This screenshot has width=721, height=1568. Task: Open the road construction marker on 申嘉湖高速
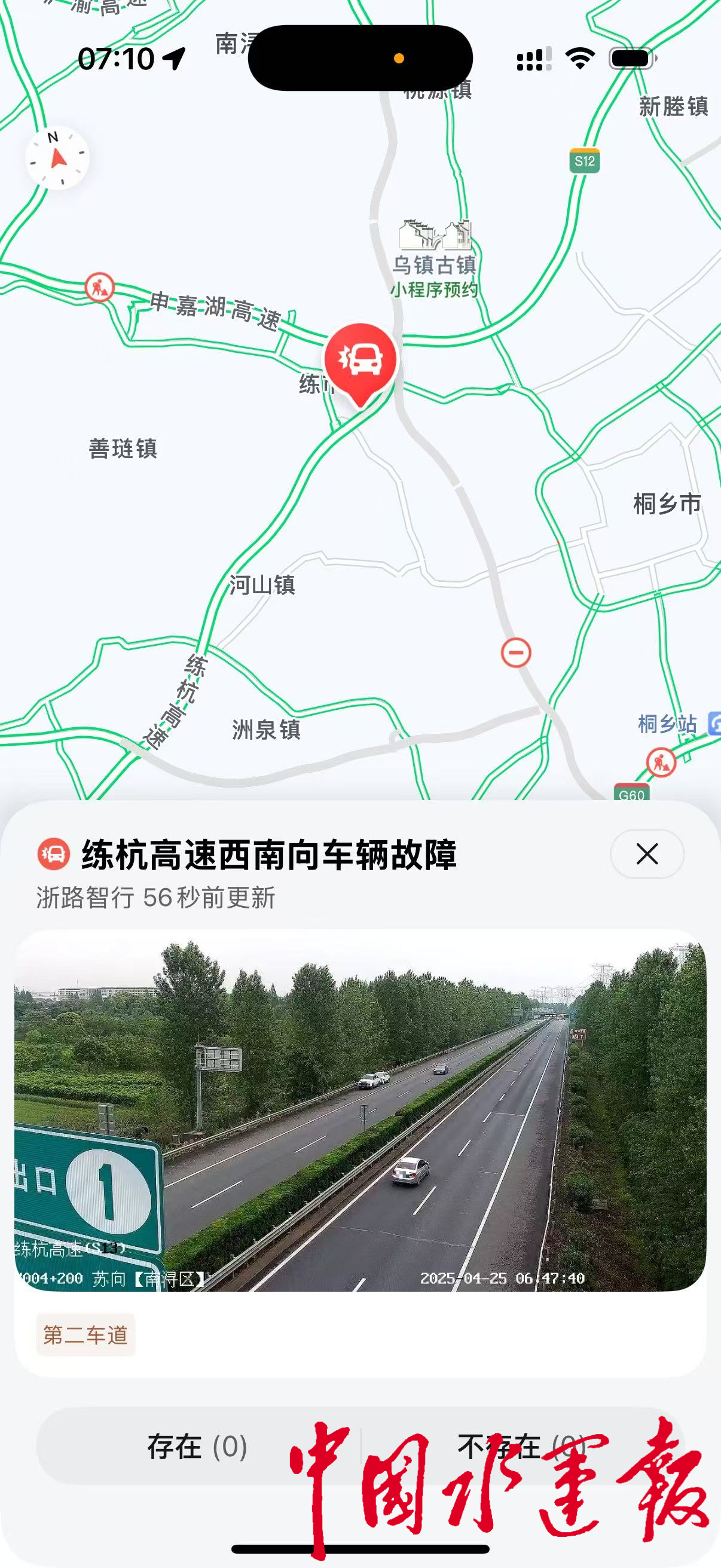[100, 286]
